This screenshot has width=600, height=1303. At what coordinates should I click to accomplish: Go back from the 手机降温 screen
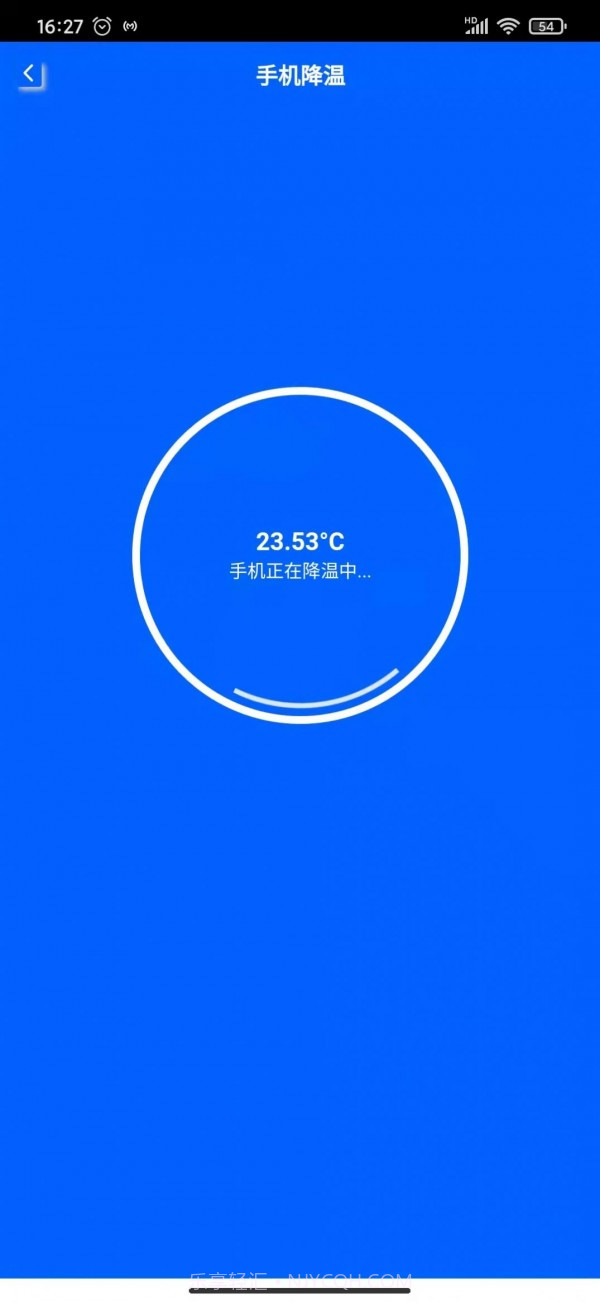30,74
